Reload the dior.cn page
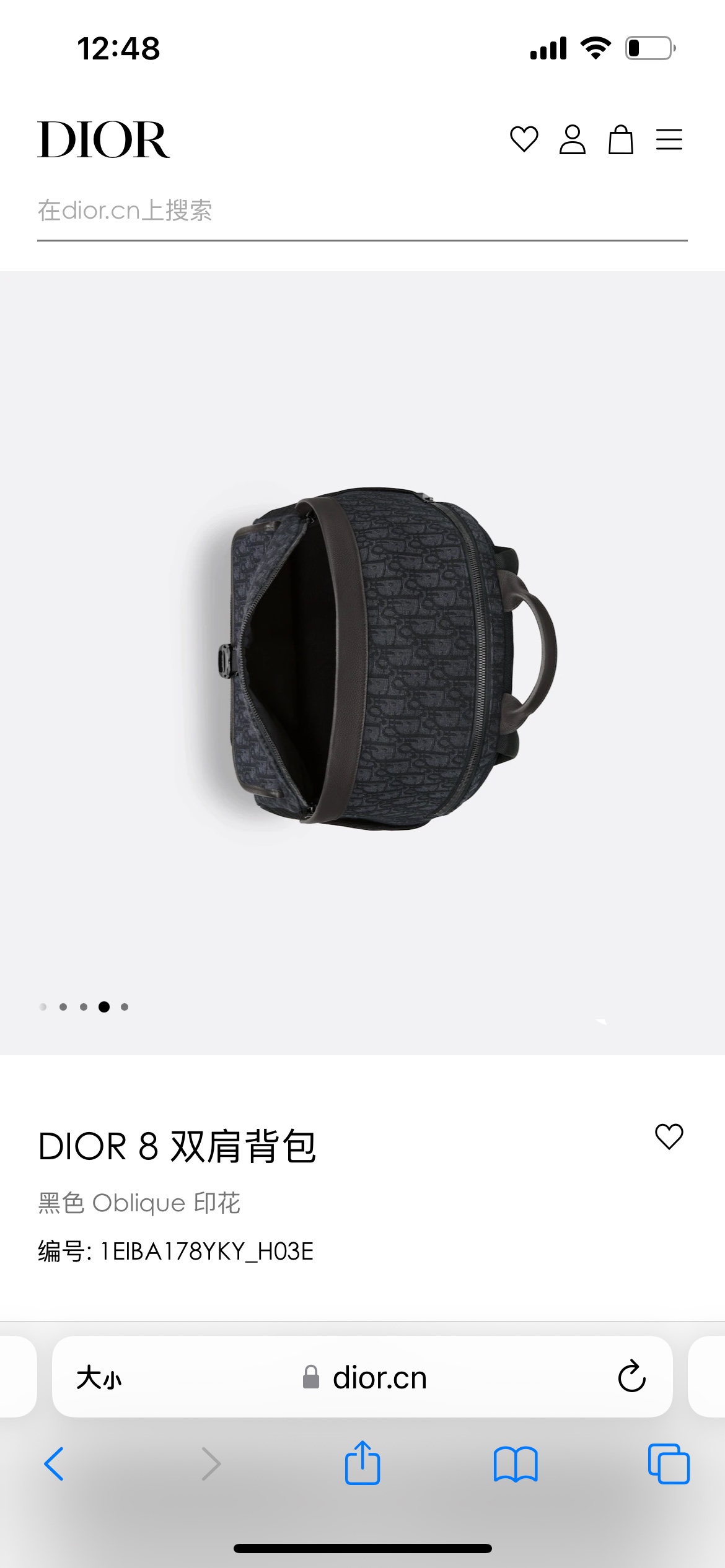The image size is (725, 1568). click(x=631, y=1377)
